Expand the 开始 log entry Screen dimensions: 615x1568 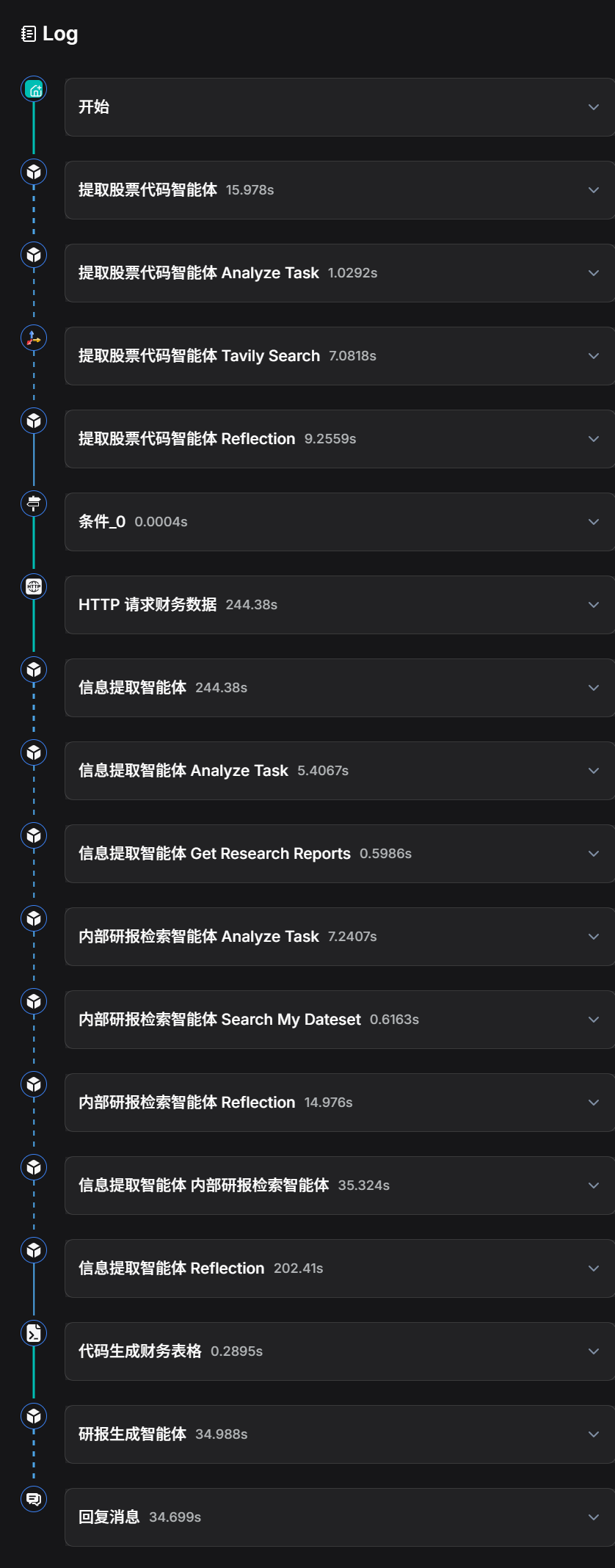click(594, 107)
